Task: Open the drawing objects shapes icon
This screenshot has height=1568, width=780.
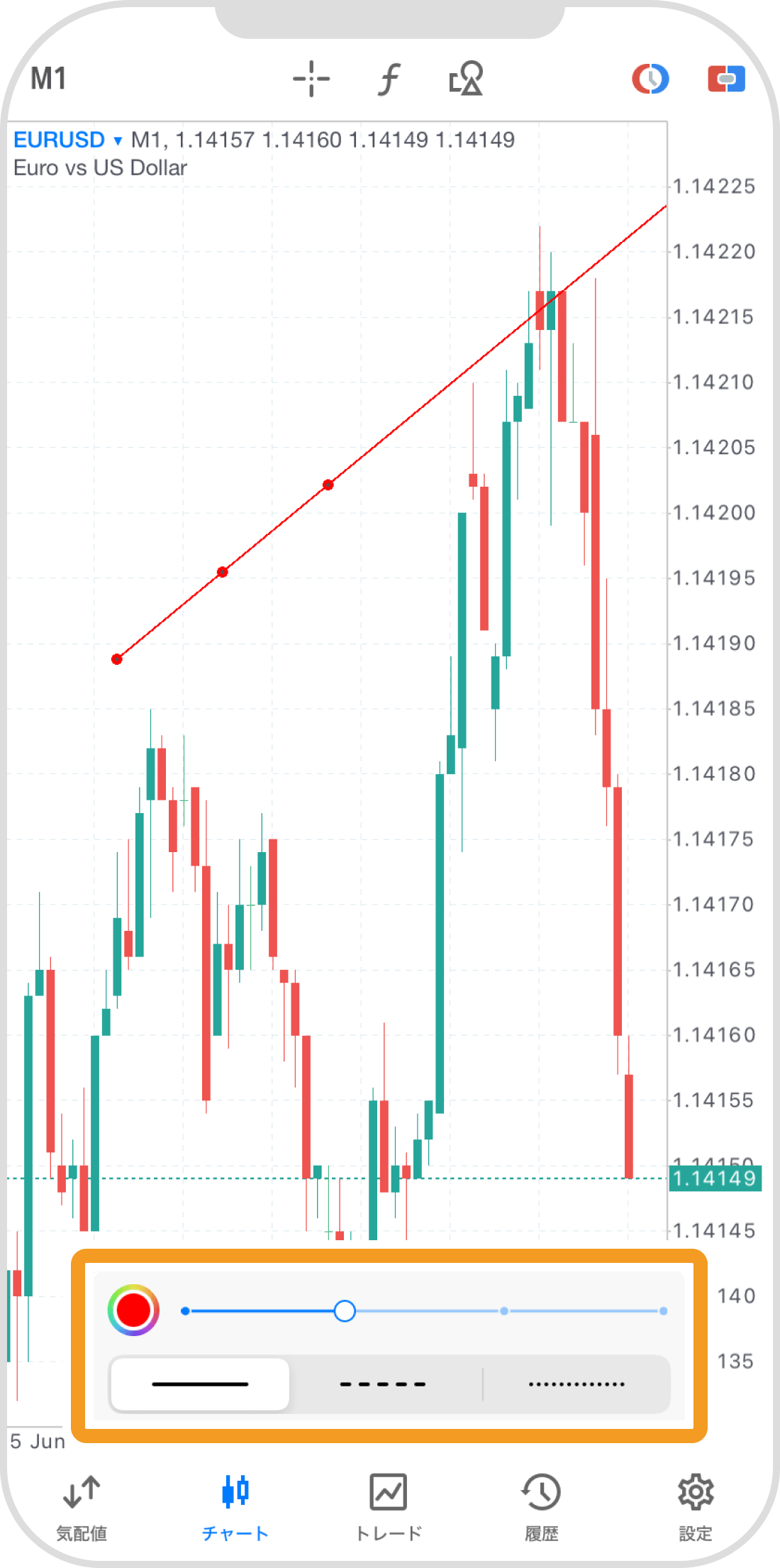Action: [466, 79]
